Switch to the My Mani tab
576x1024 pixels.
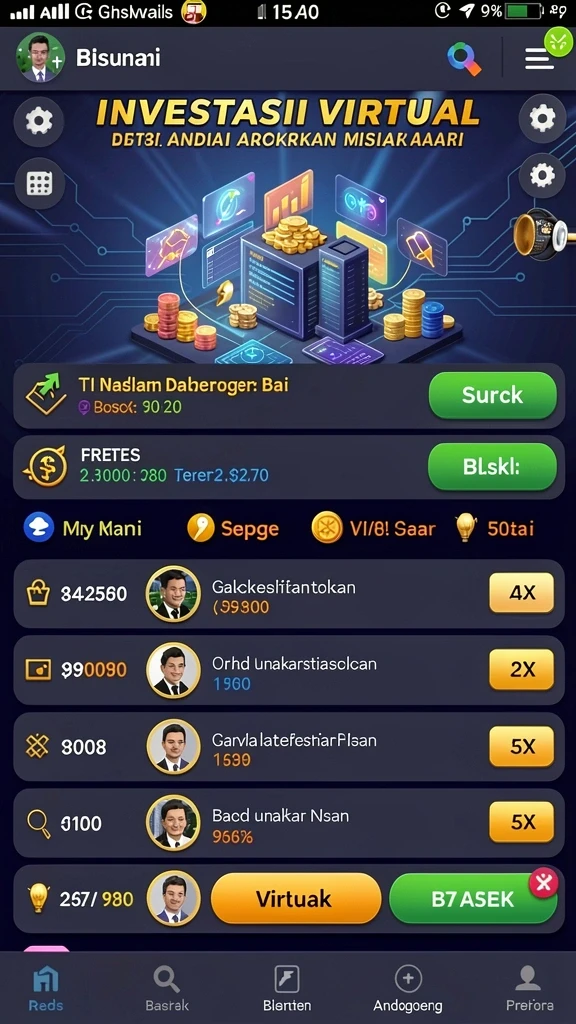pyautogui.click(x=83, y=528)
